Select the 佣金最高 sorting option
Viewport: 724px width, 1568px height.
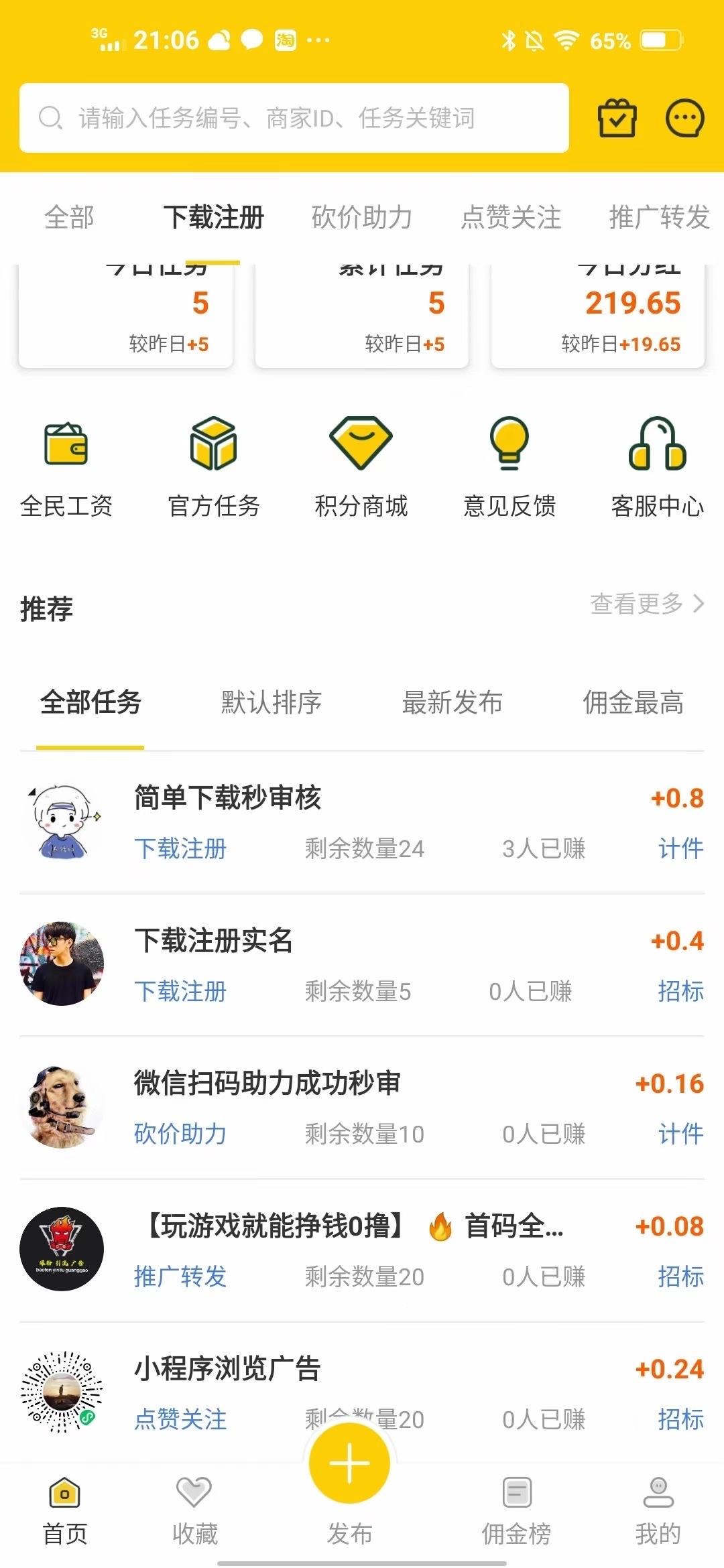click(x=633, y=704)
